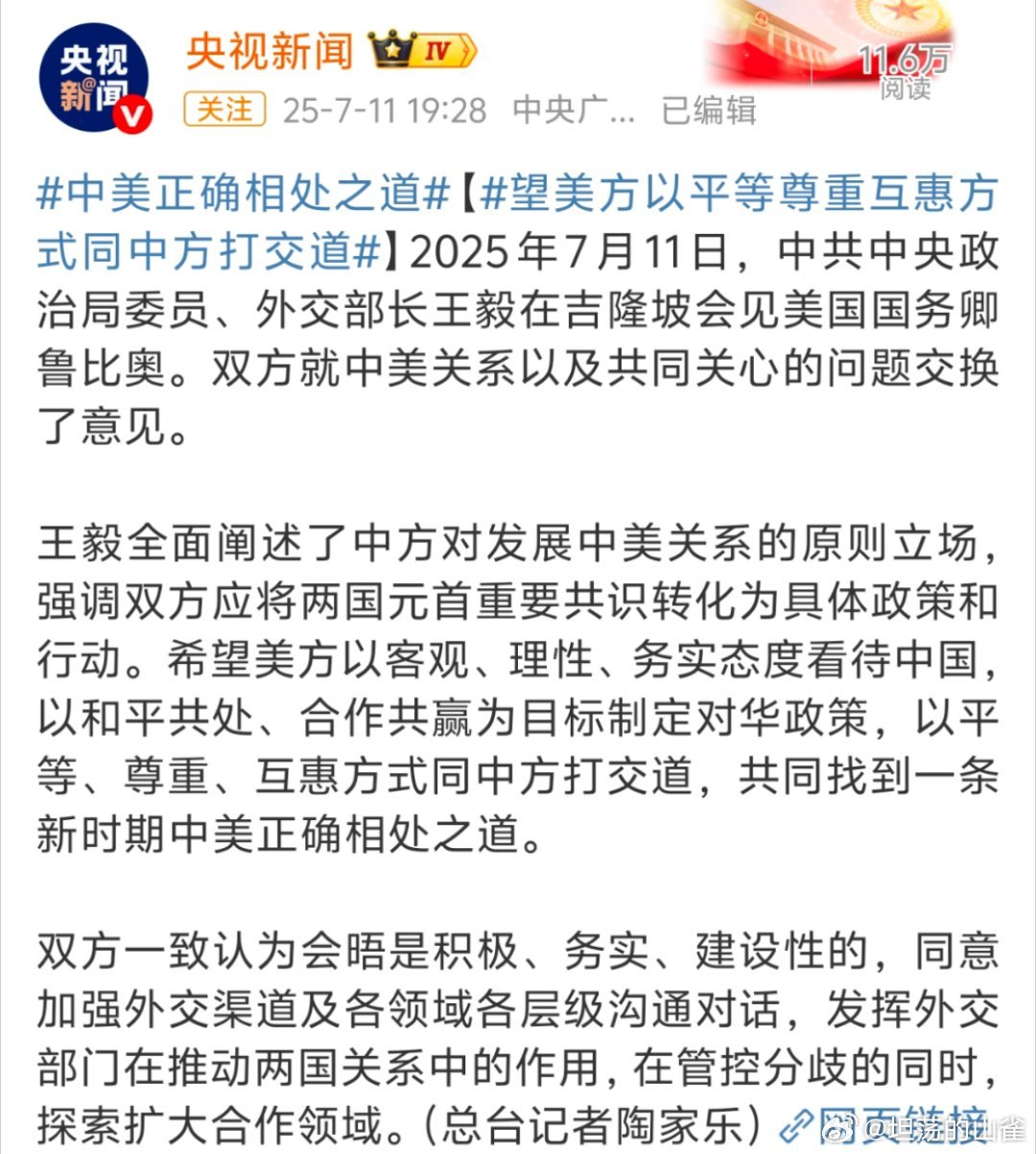Image resolution: width=1036 pixels, height=1154 pixels.
Task: Follow 央视新闻 with 关注 button
Action: point(224,109)
